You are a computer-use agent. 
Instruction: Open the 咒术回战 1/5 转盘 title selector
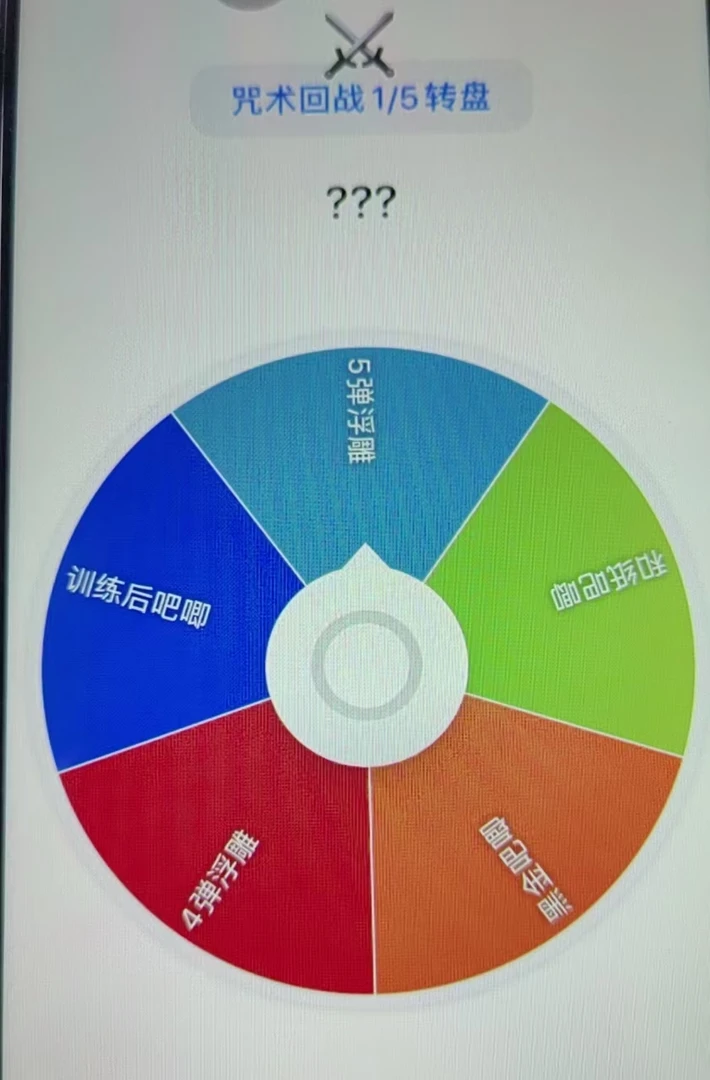click(x=359, y=98)
